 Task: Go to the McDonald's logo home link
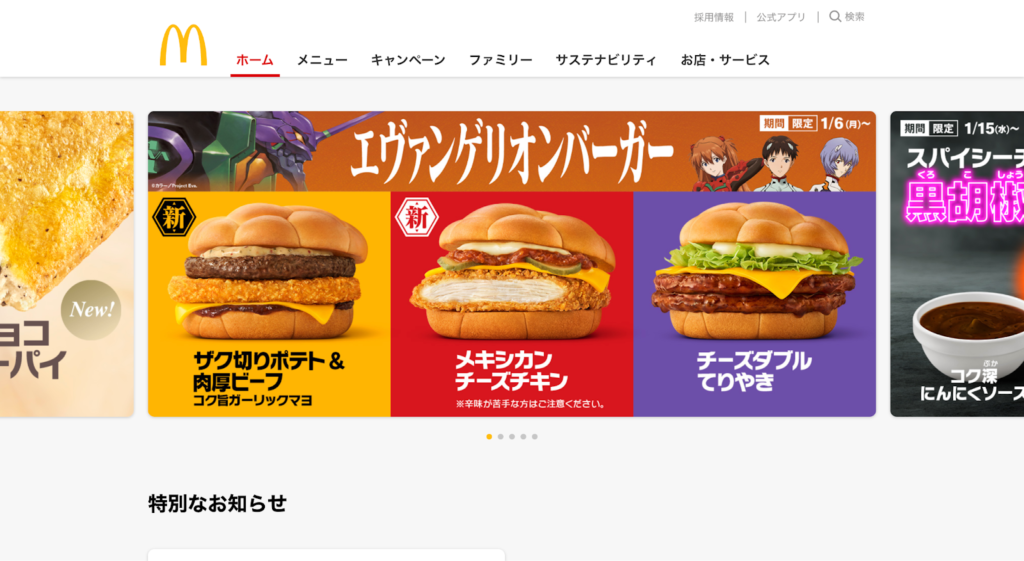pyautogui.click(x=183, y=46)
